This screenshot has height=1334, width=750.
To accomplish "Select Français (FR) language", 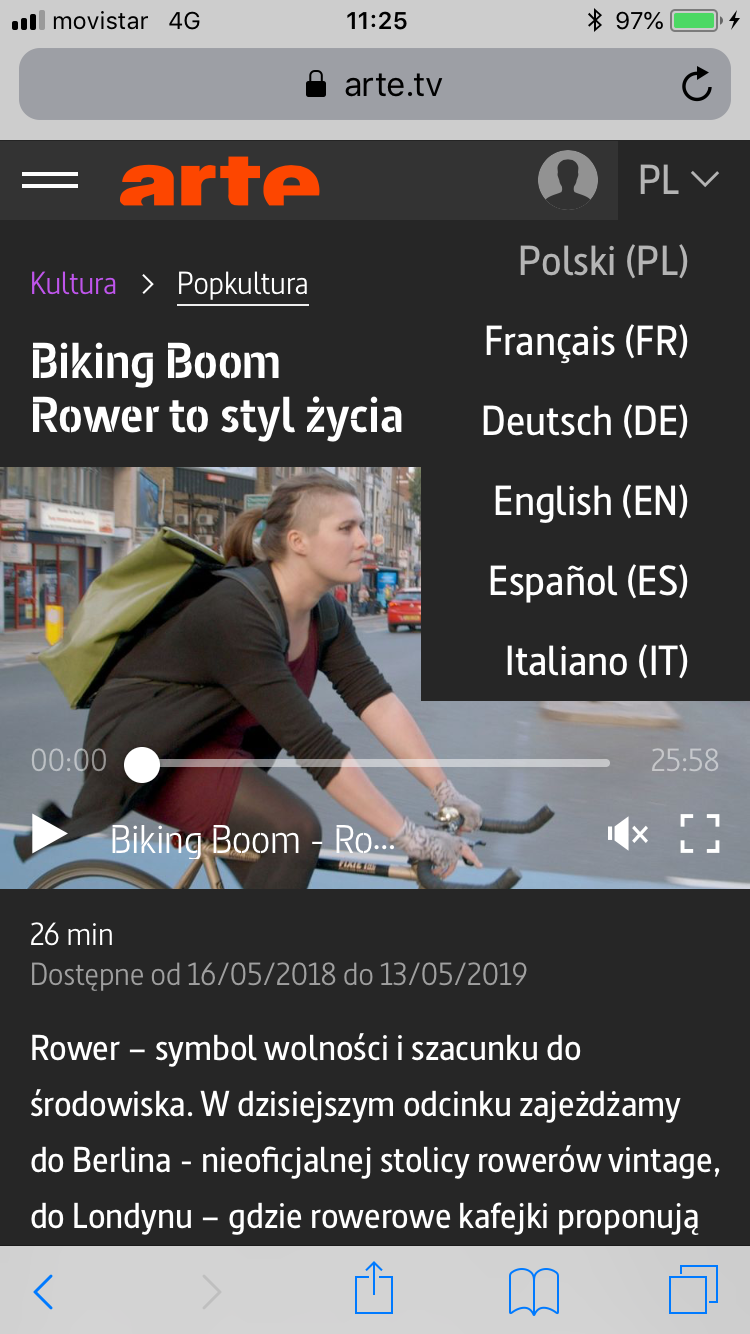I will (587, 341).
